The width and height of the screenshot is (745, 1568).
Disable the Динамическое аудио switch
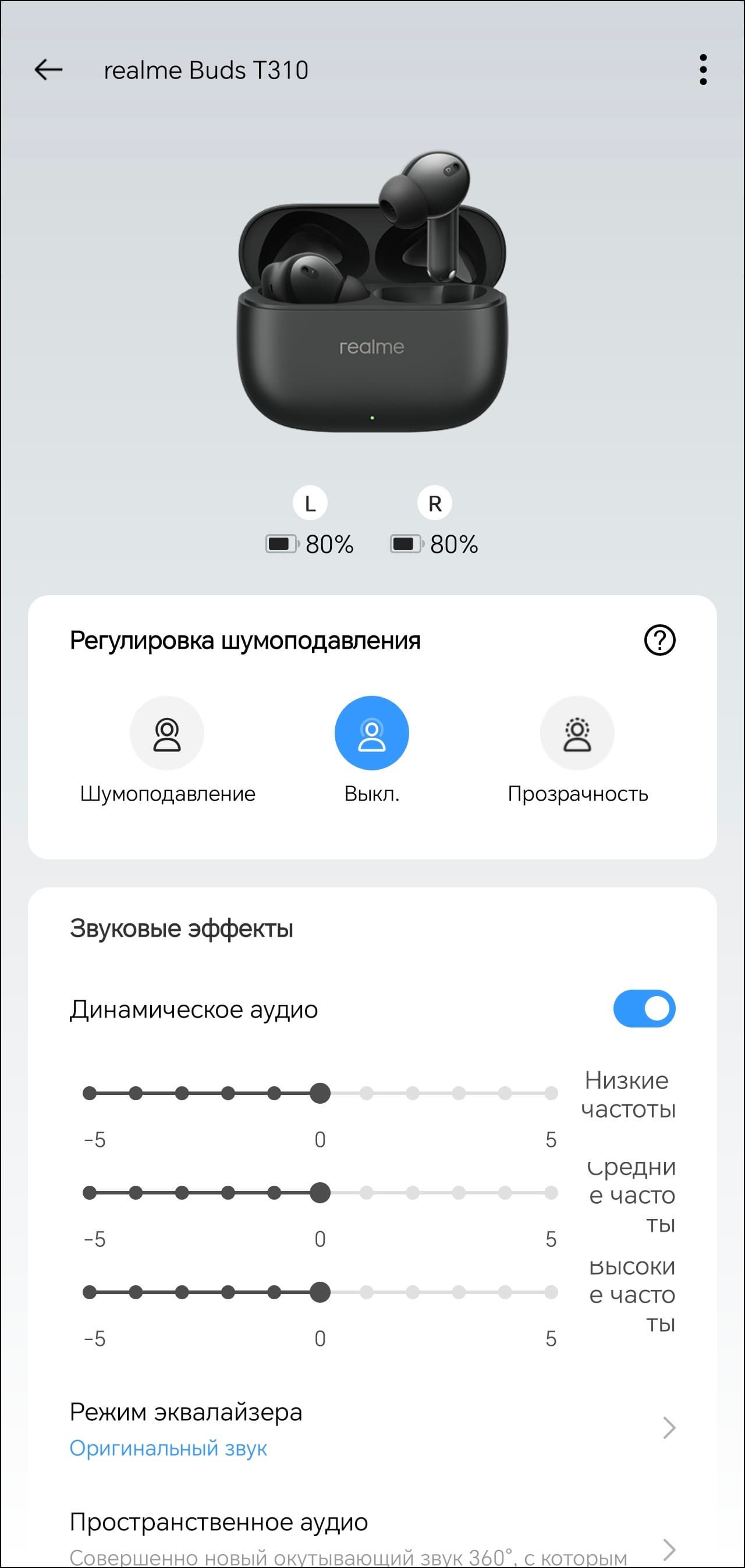click(644, 1009)
